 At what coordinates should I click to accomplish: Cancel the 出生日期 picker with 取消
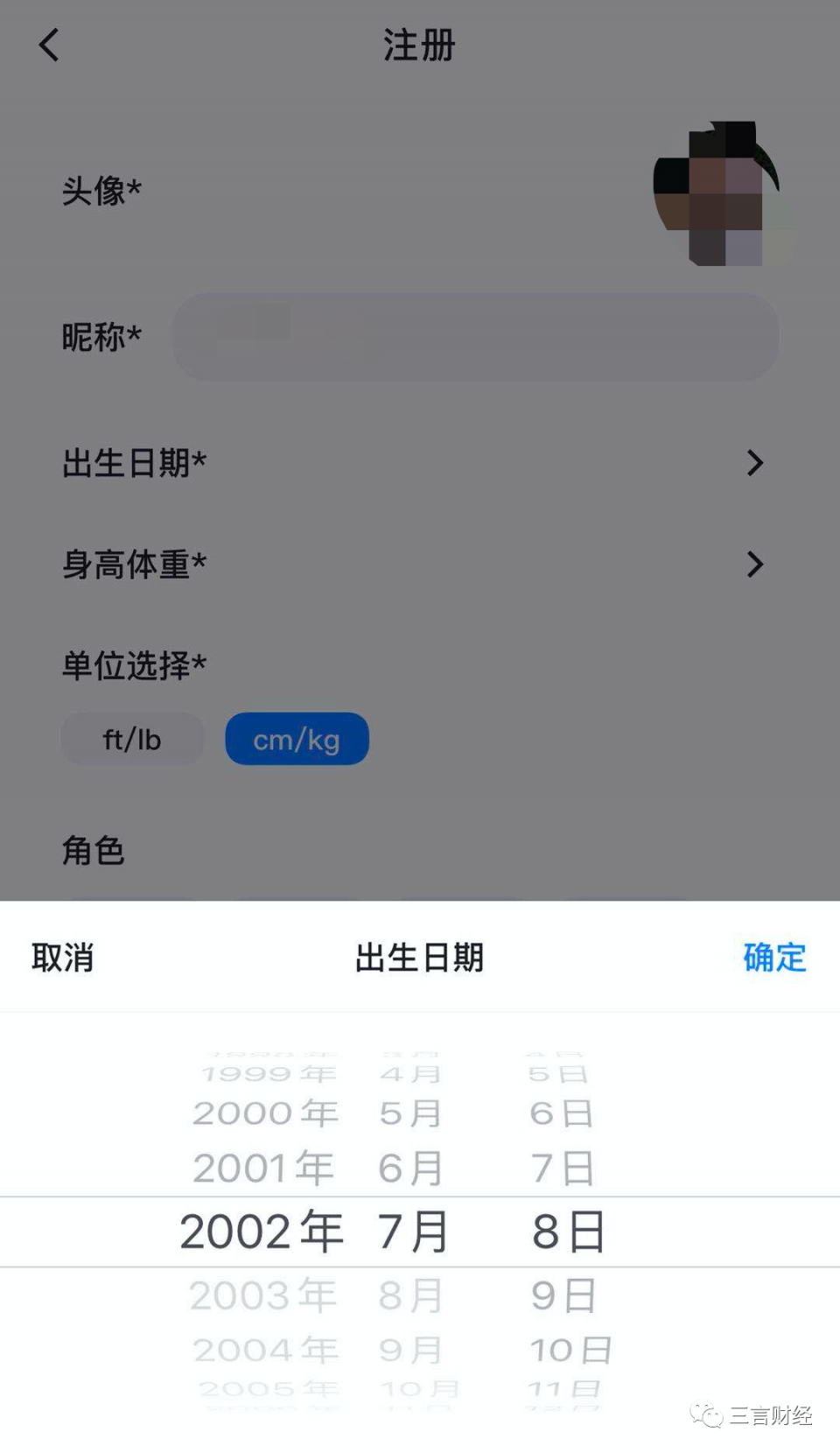coord(62,958)
